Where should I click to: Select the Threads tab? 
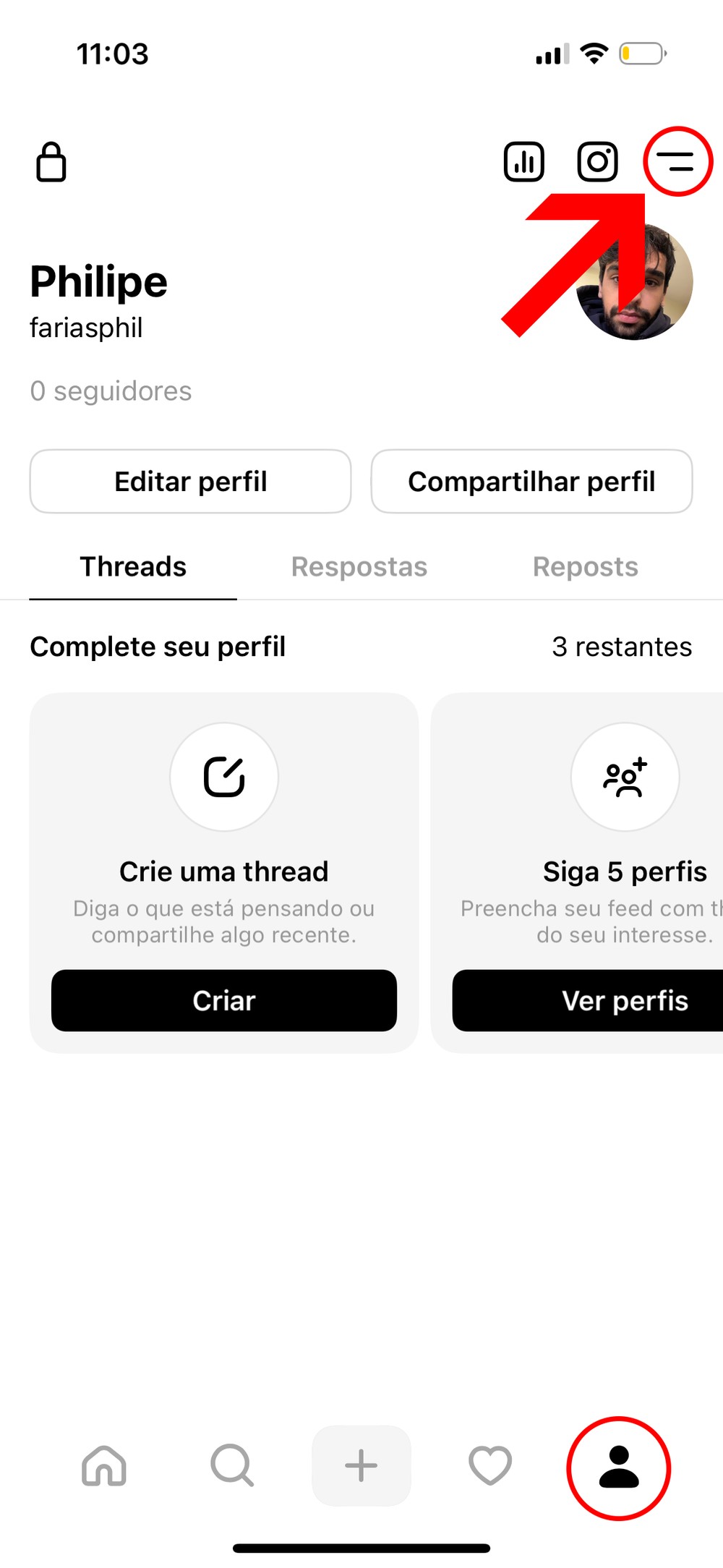133,567
